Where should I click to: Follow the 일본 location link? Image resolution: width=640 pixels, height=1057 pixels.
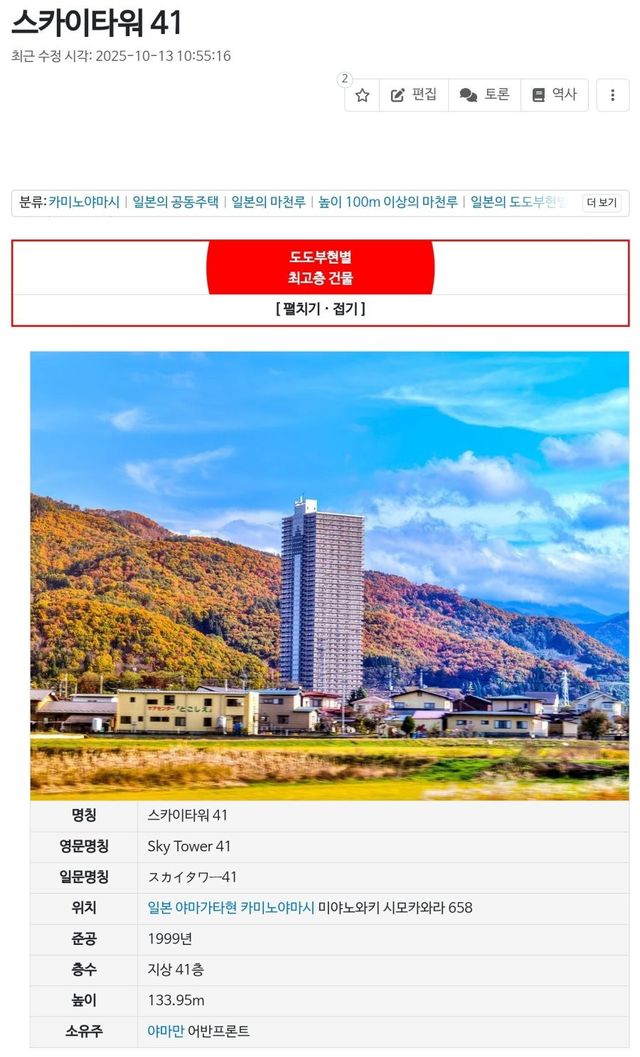tap(160, 908)
